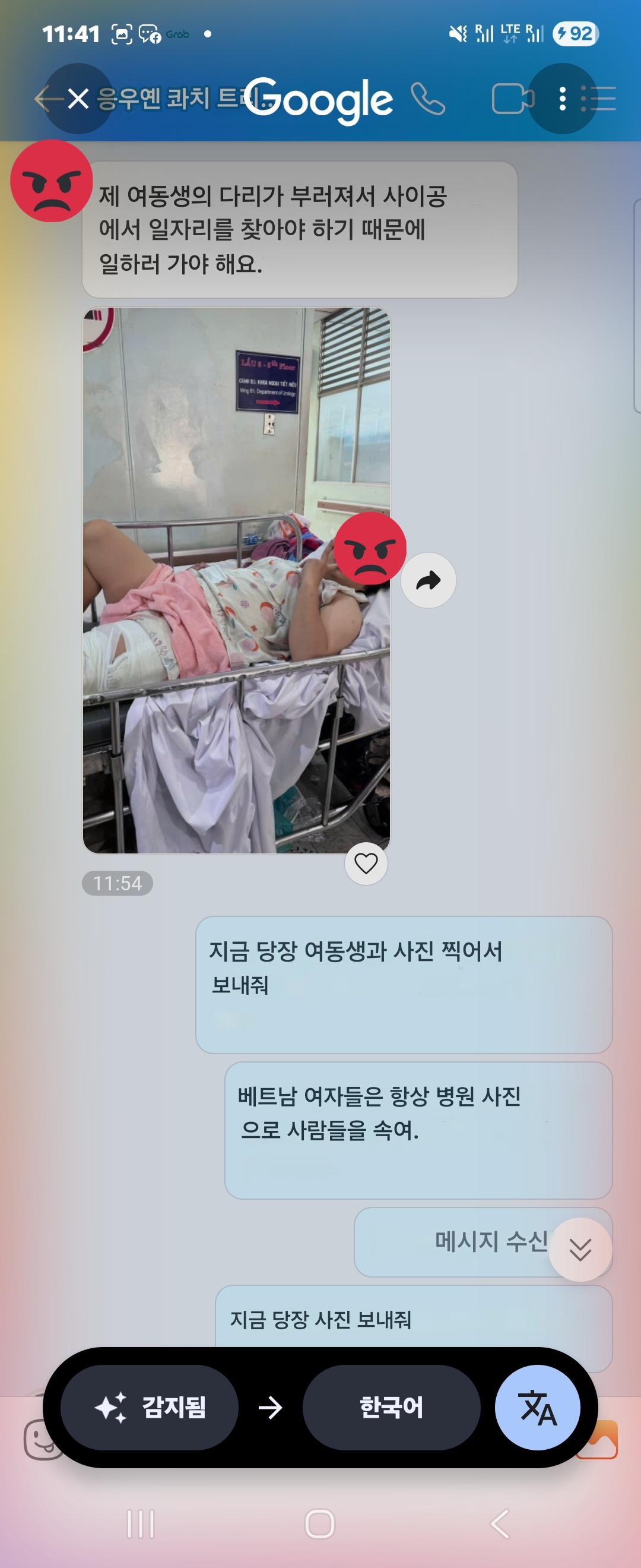Open the hospital bed photo
The image size is (641, 1568).
click(x=236, y=669)
